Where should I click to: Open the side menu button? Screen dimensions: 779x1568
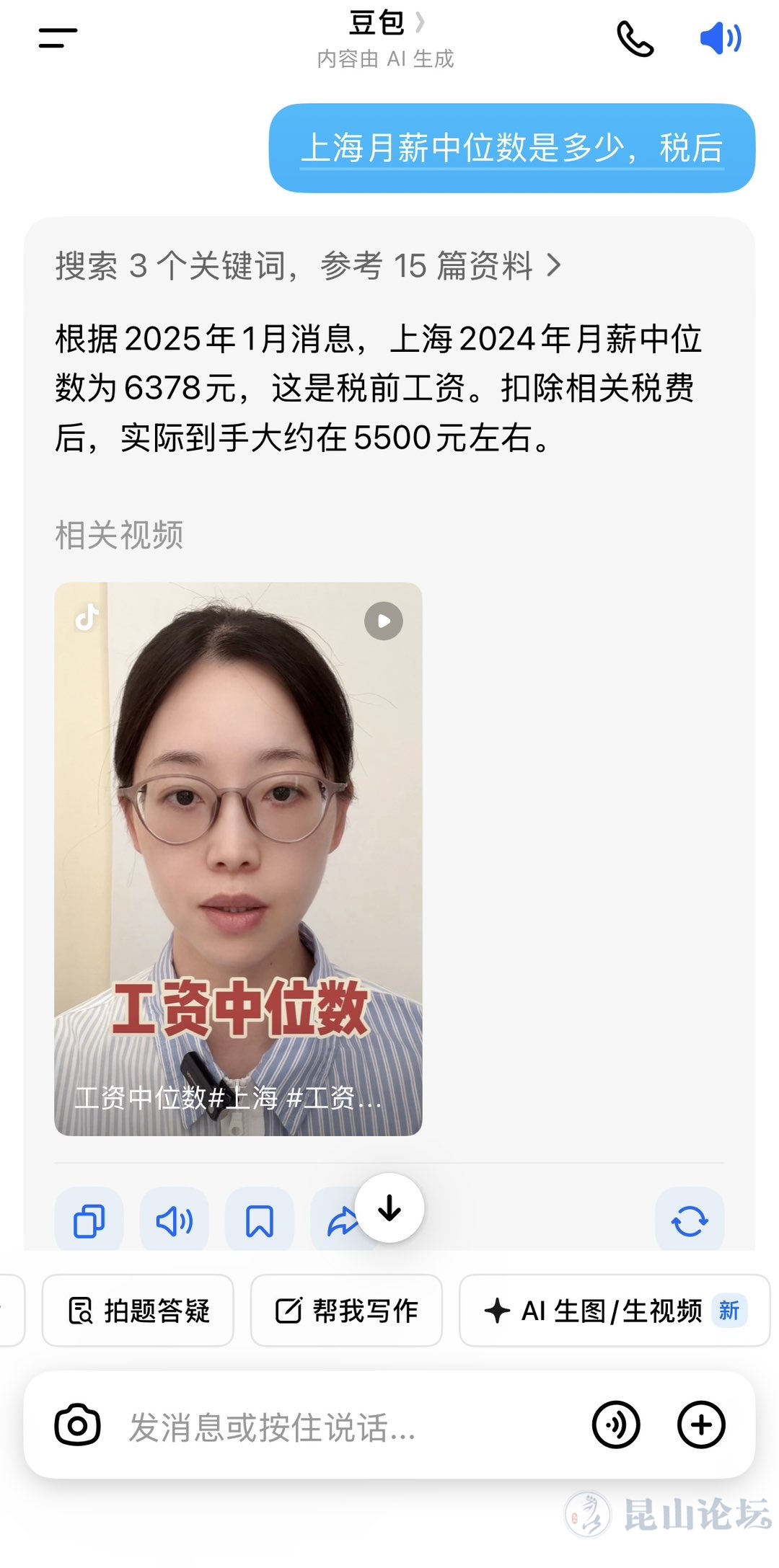[58, 38]
